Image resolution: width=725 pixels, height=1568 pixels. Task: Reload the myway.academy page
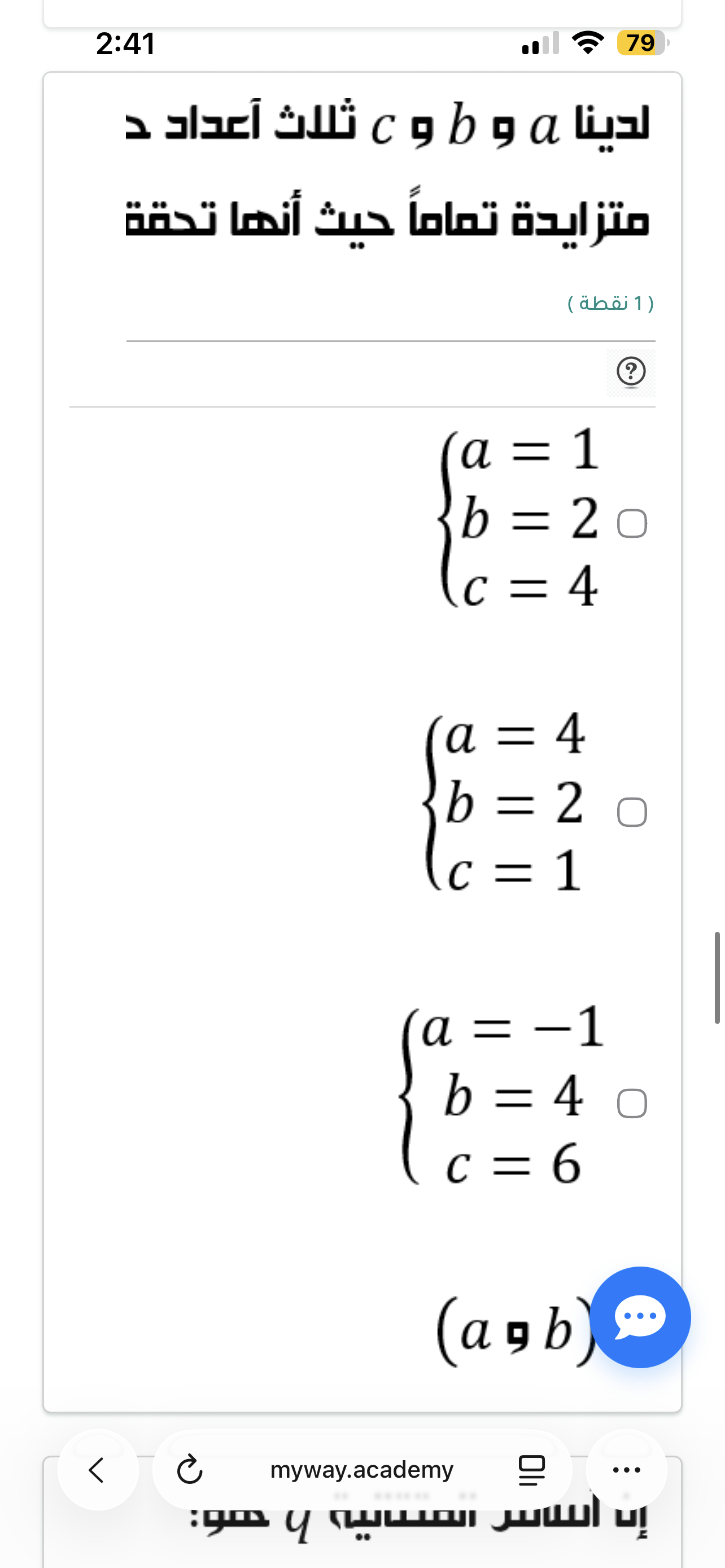189,1469
